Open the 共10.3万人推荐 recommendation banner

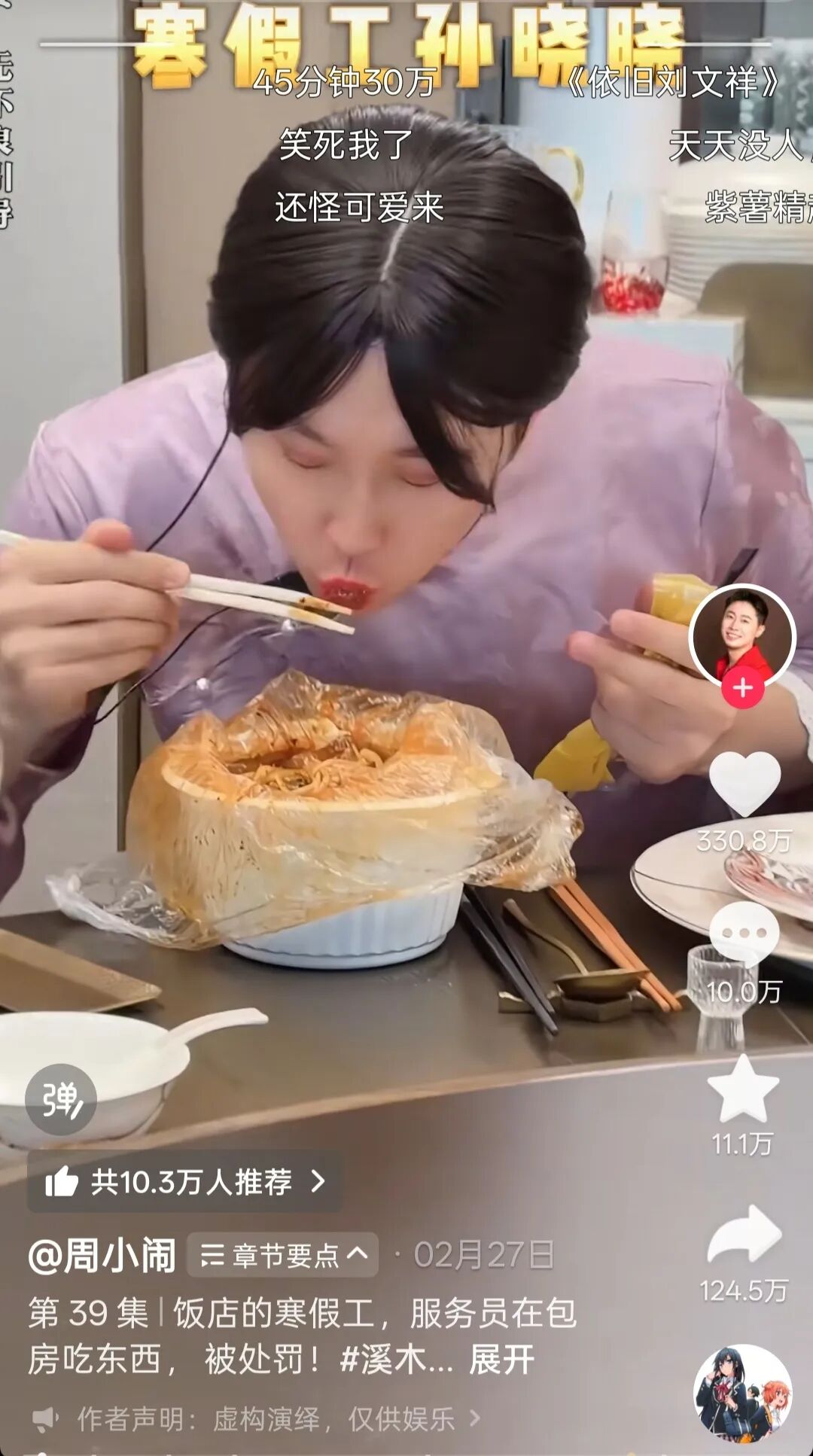click(x=185, y=1181)
